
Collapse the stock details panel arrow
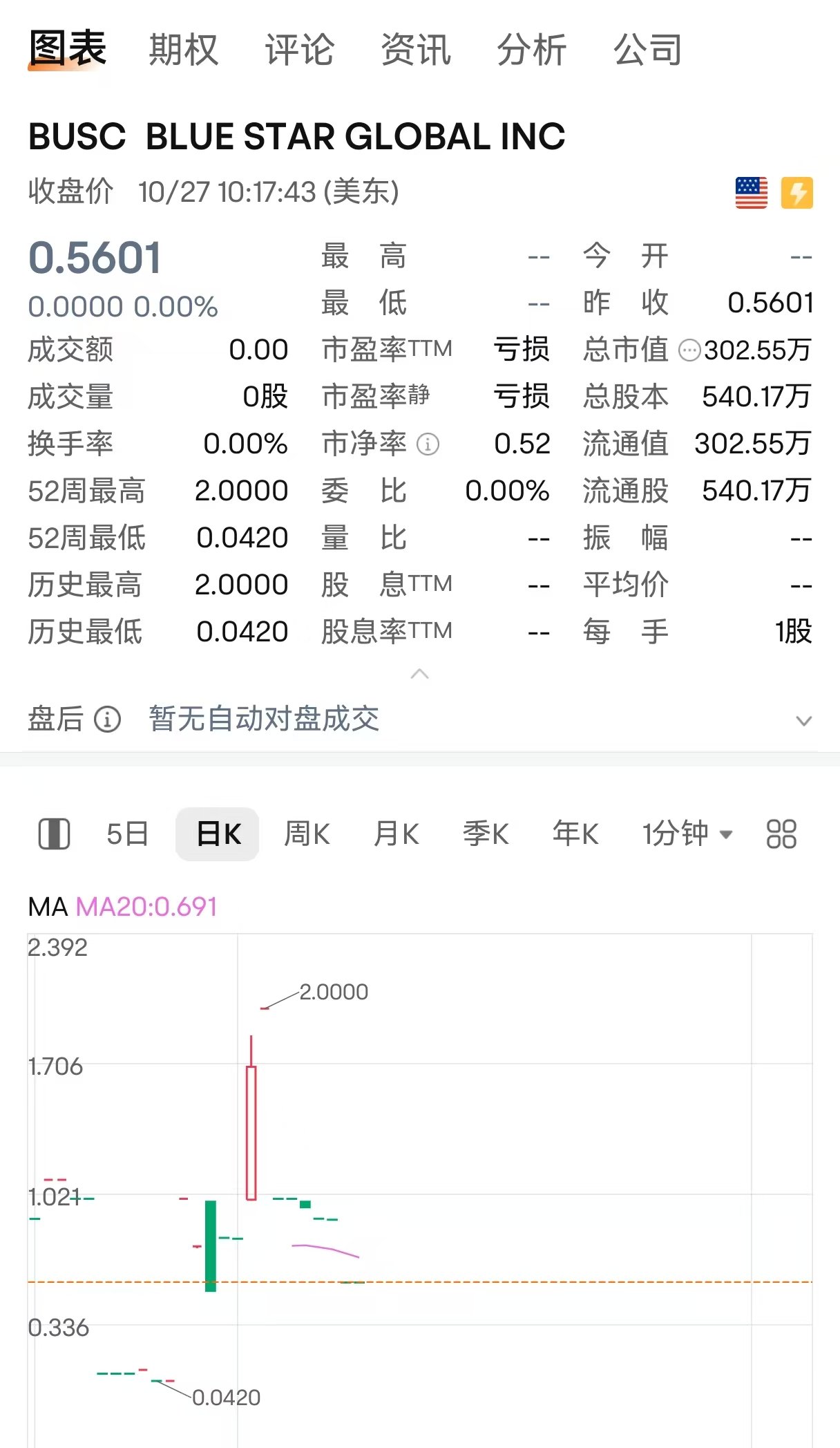pos(419,674)
